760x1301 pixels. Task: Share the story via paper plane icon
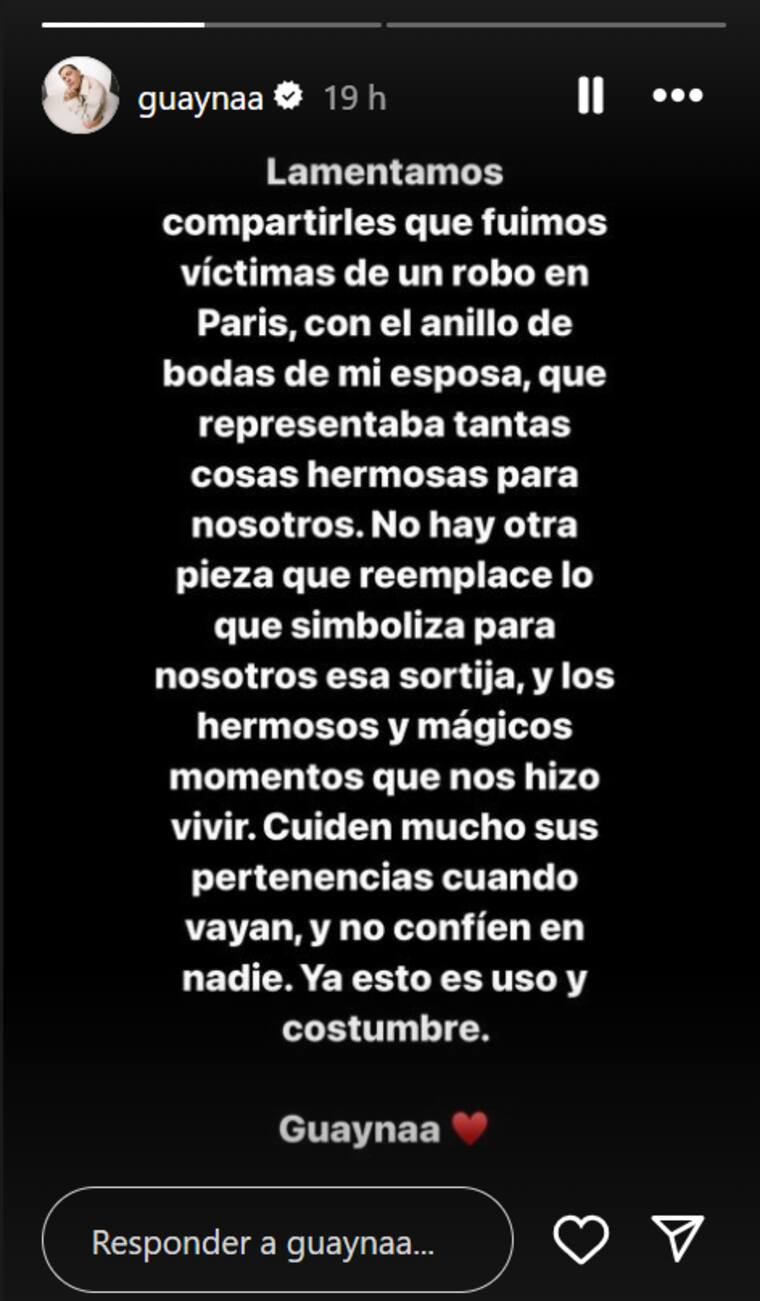[x=678, y=1241]
